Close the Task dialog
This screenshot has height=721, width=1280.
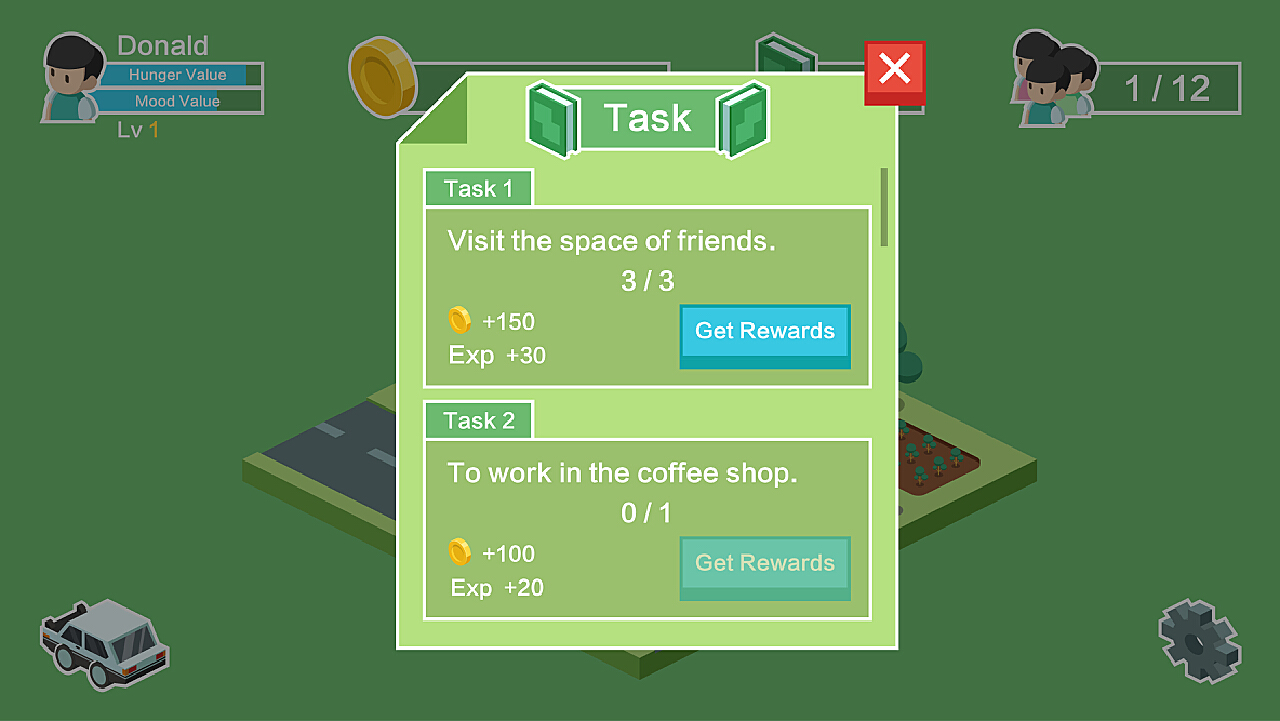[894, 71]
